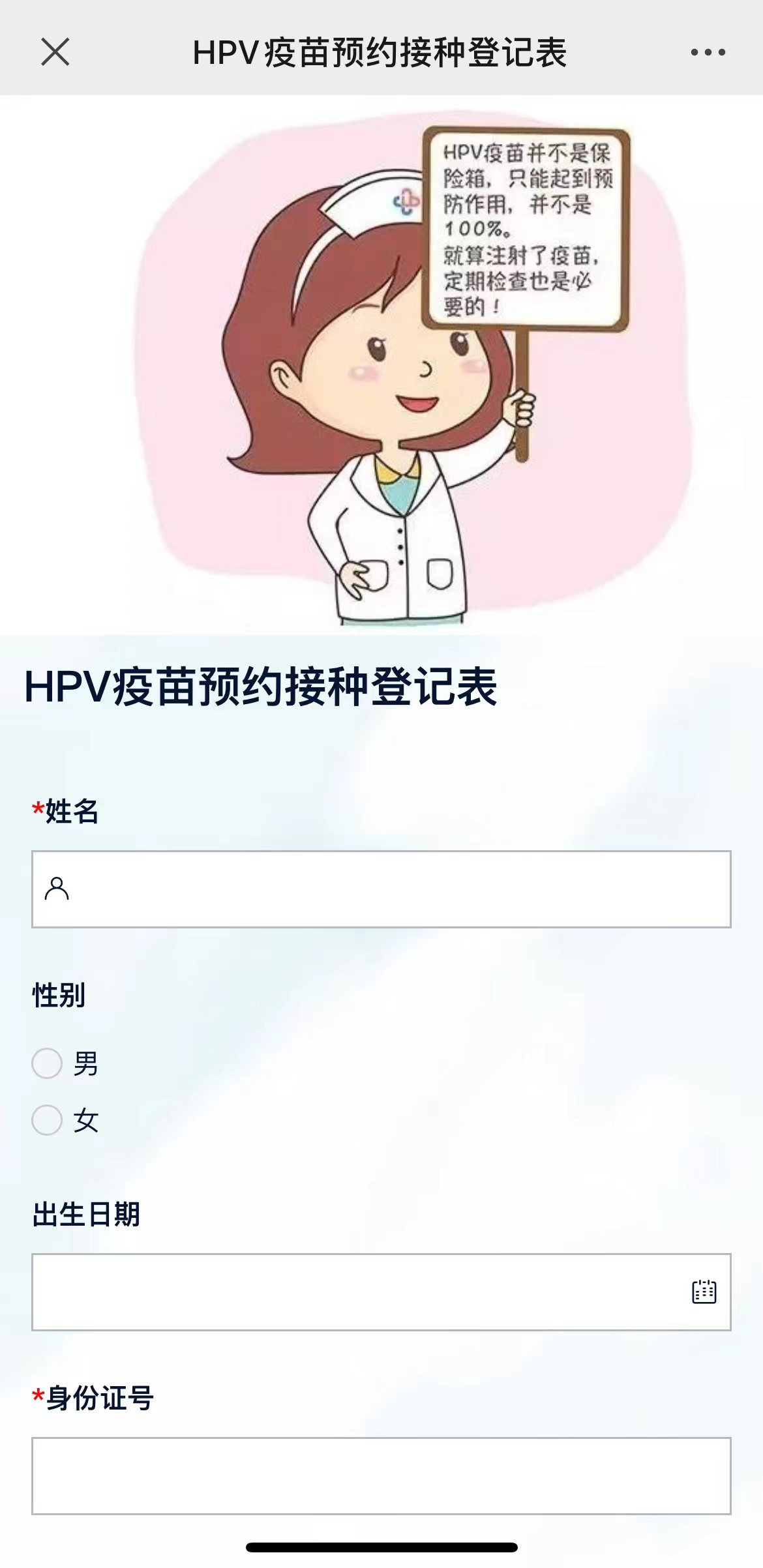Tap the 姓名 name input field
The height and width of the screenshot is (1568, 763).
(381, 889)
